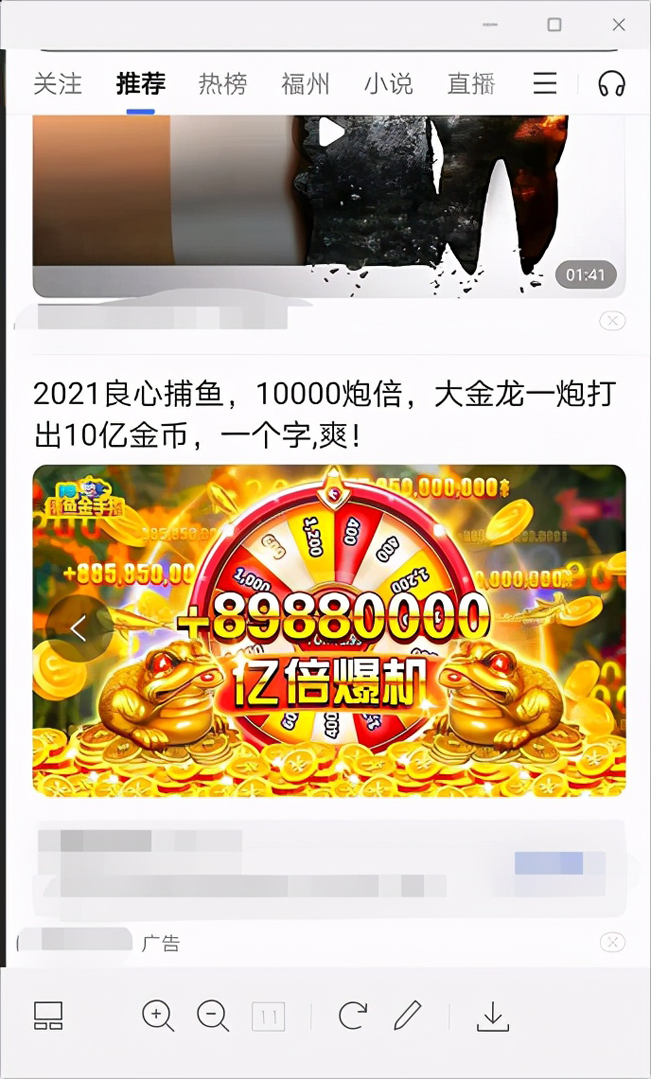Rotate the image clockwise

352,1016
